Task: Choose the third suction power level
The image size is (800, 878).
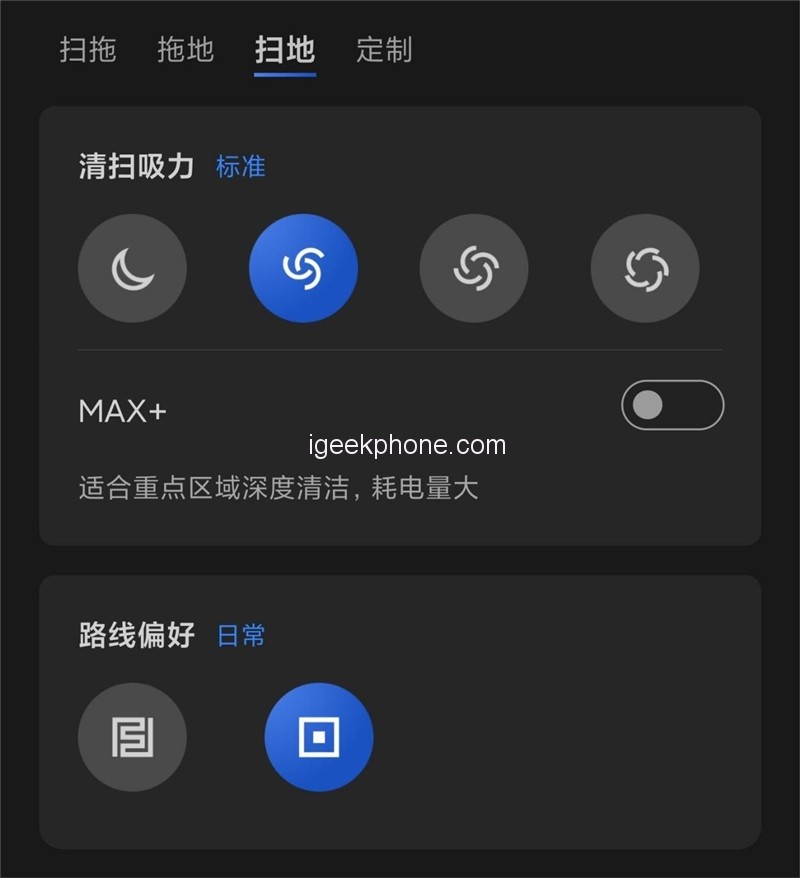Action: (x=474, y=268)
